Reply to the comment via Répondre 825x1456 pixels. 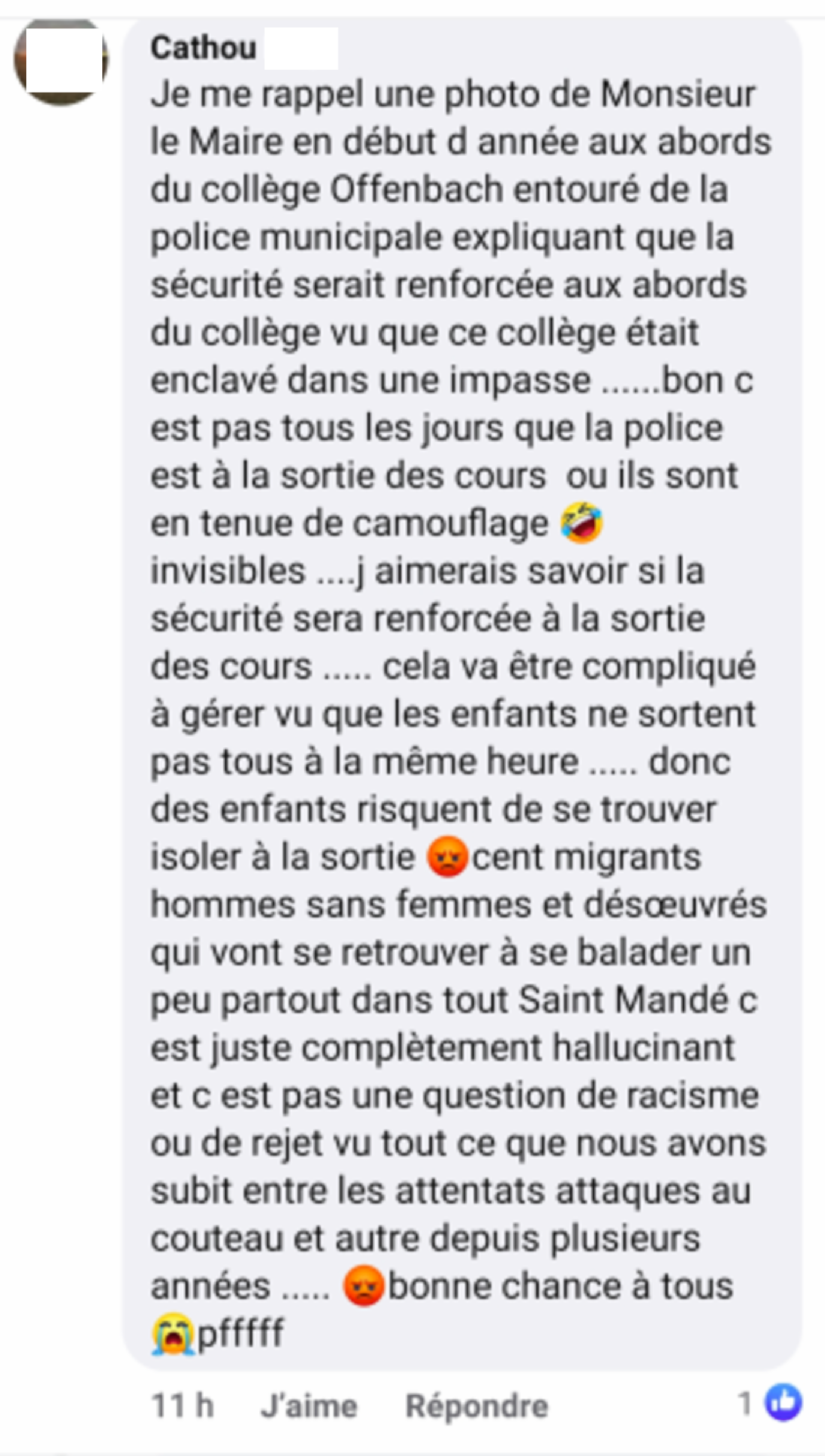pyautogui.click(x=477, y=1406)
